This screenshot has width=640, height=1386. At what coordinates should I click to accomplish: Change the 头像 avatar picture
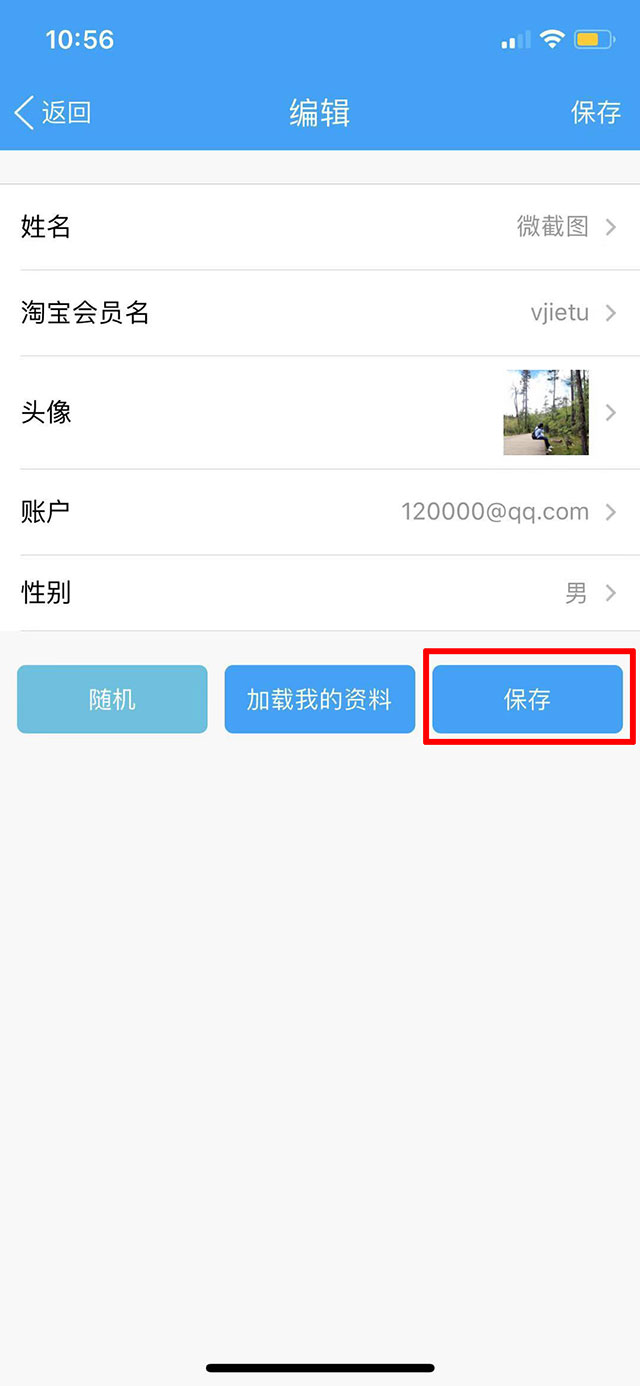(545, 412)
